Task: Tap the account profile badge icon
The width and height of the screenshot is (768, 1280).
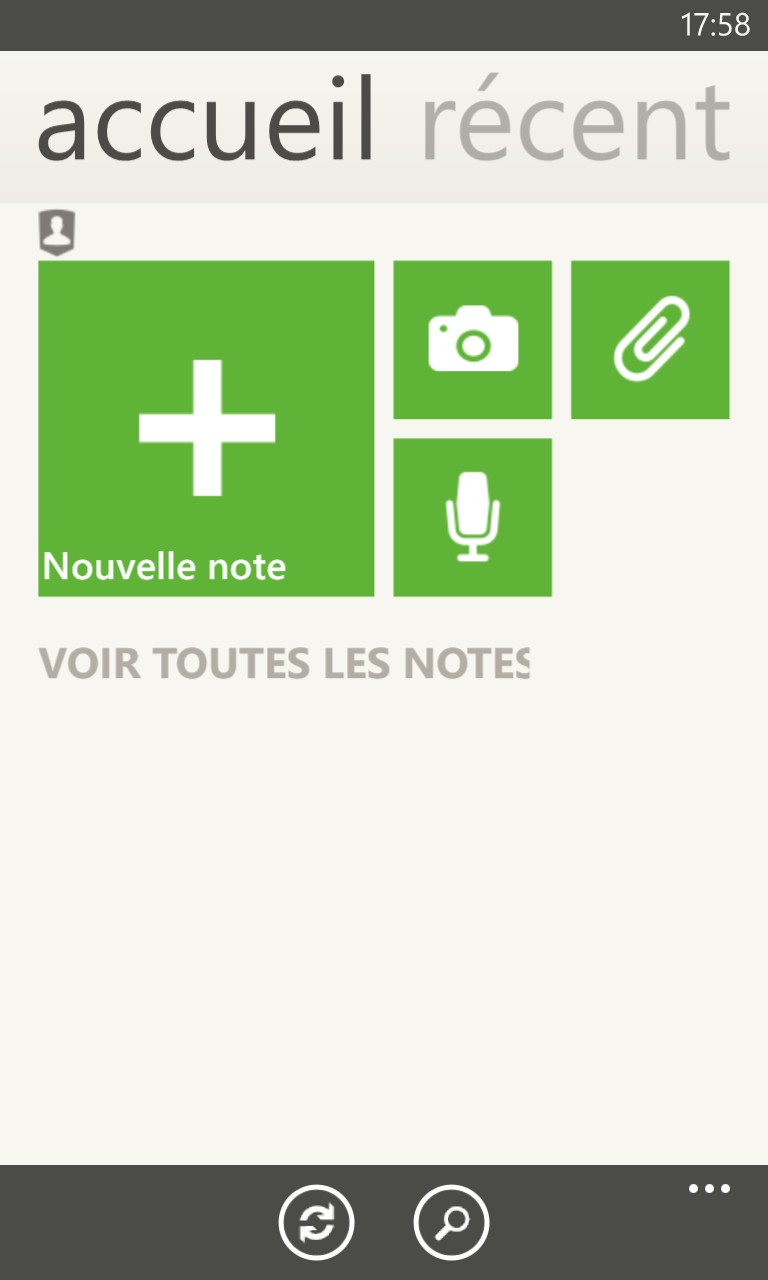Action: tap(57, 232)
